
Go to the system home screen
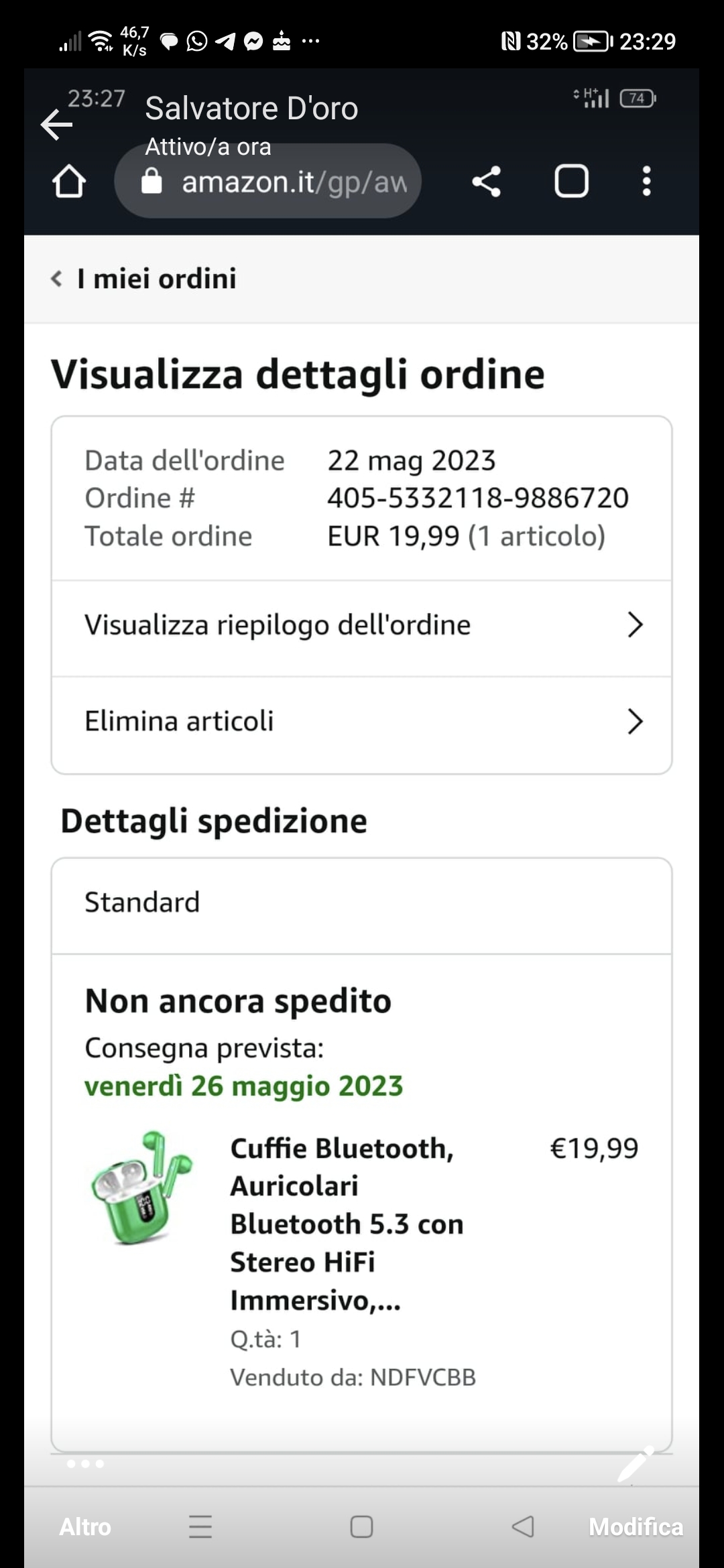(361, 1526)
